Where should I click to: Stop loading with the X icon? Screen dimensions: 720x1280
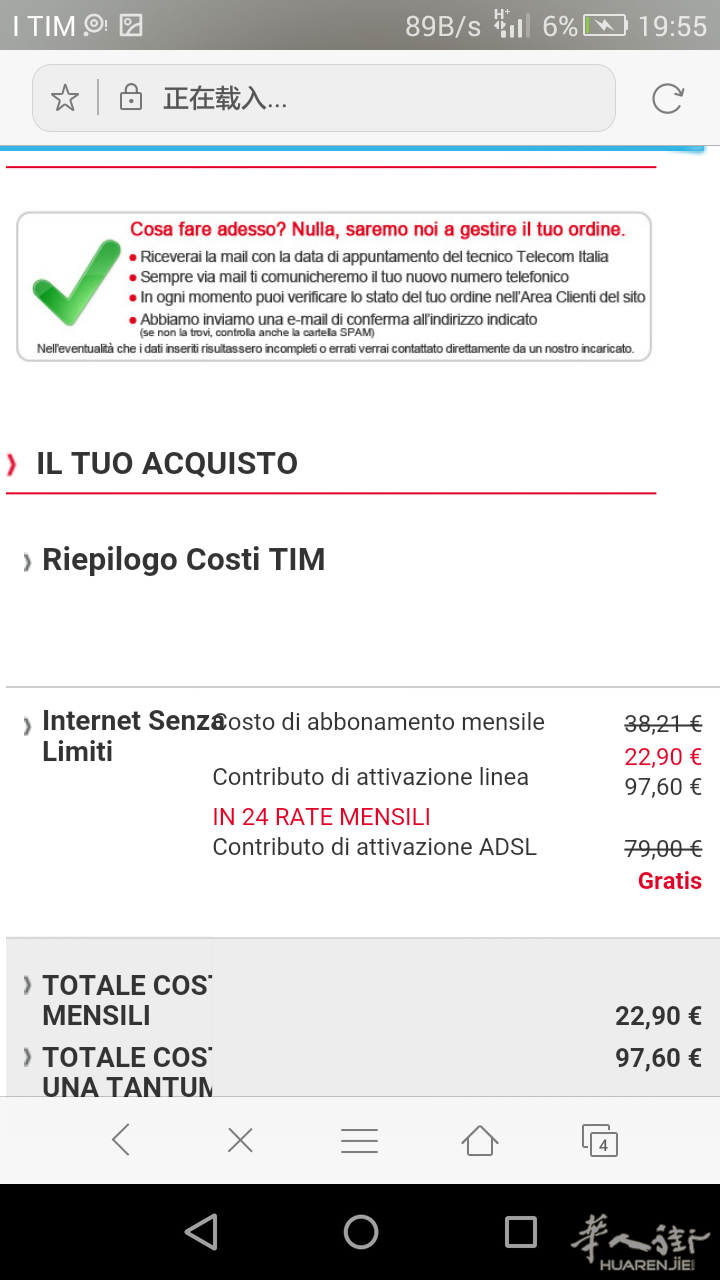click(x=239, y=1139)
